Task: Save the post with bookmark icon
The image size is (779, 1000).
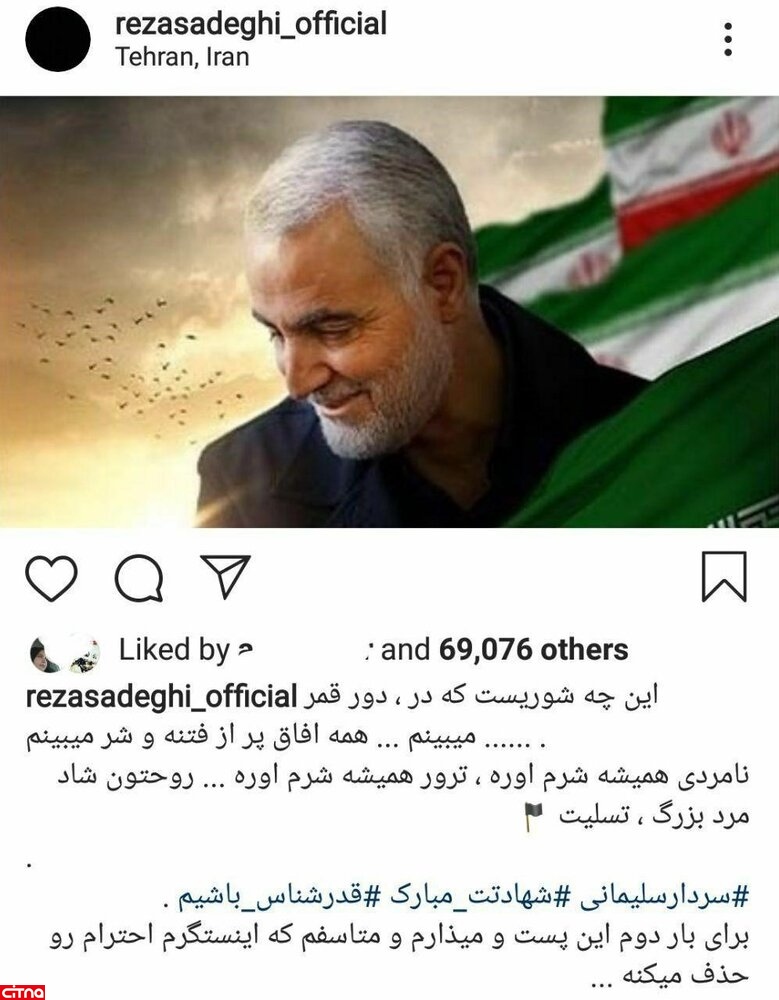Action: (x=723, y=577)
